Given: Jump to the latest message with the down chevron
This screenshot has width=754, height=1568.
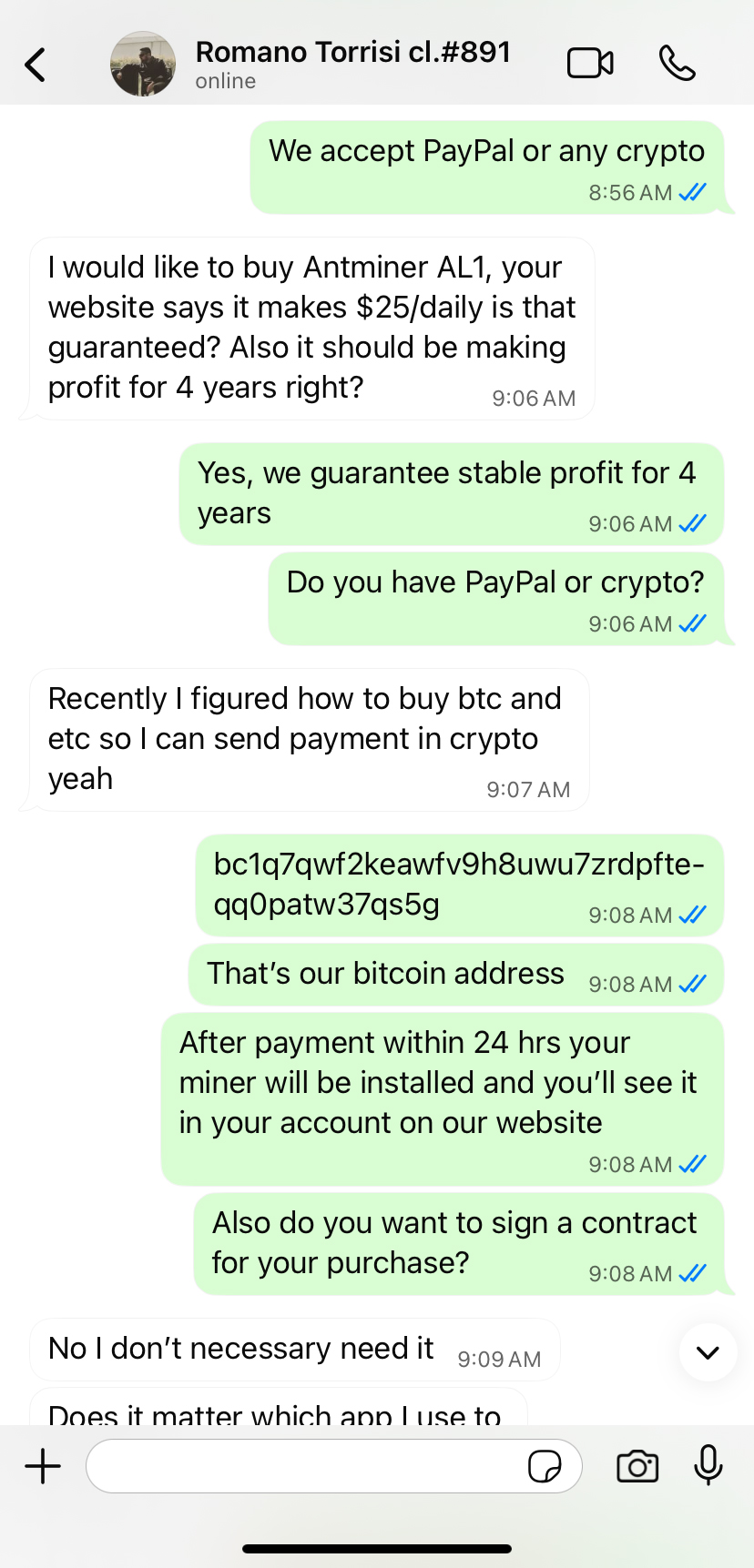Looking at the screenshot, I should click(708, 1352).
